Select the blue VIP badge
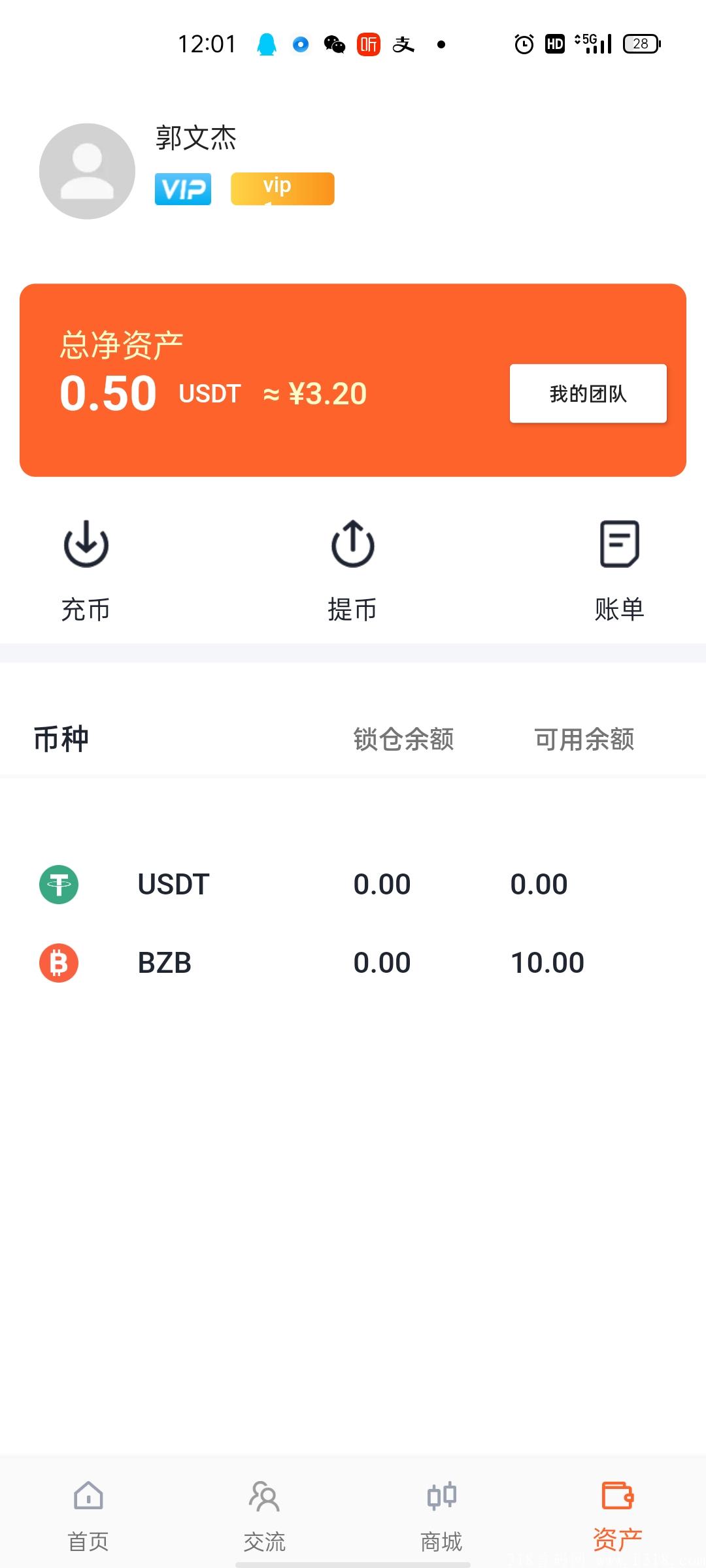This screenshot has height=1568, width=706. (183, 189)
